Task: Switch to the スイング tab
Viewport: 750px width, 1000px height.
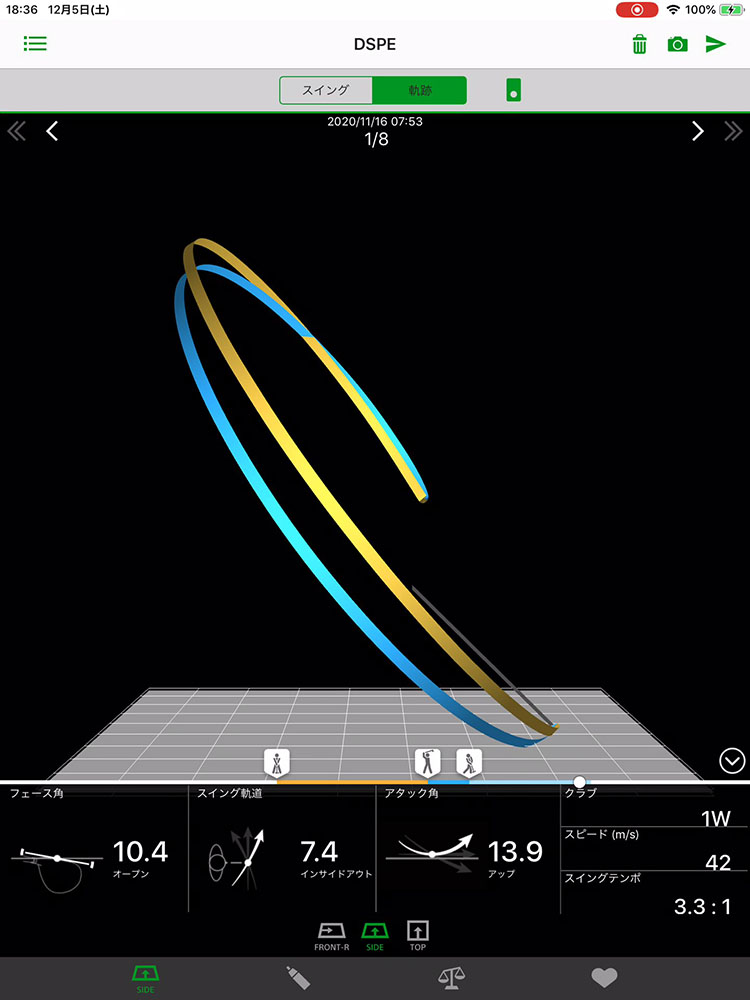Action: tap(326, 90)
